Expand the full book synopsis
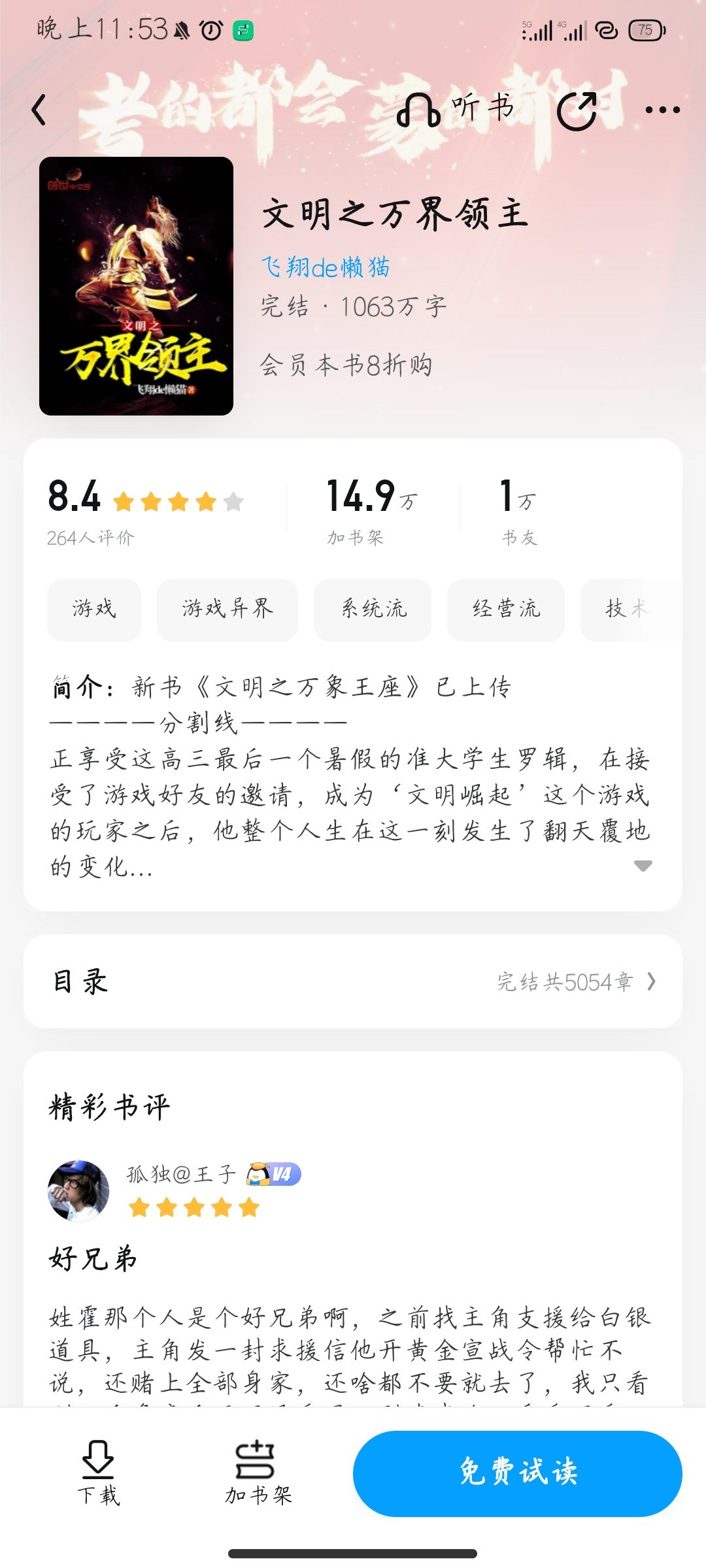706x1568 pixels. coord(643,866)
